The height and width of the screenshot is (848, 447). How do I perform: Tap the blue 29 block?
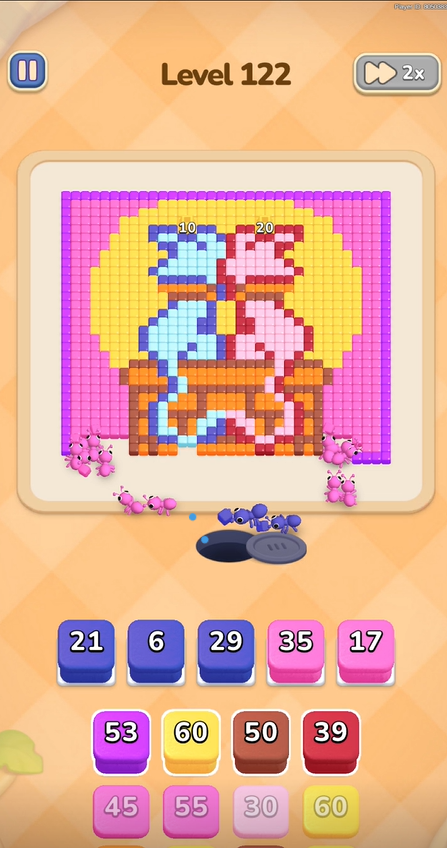pos(226,652)
